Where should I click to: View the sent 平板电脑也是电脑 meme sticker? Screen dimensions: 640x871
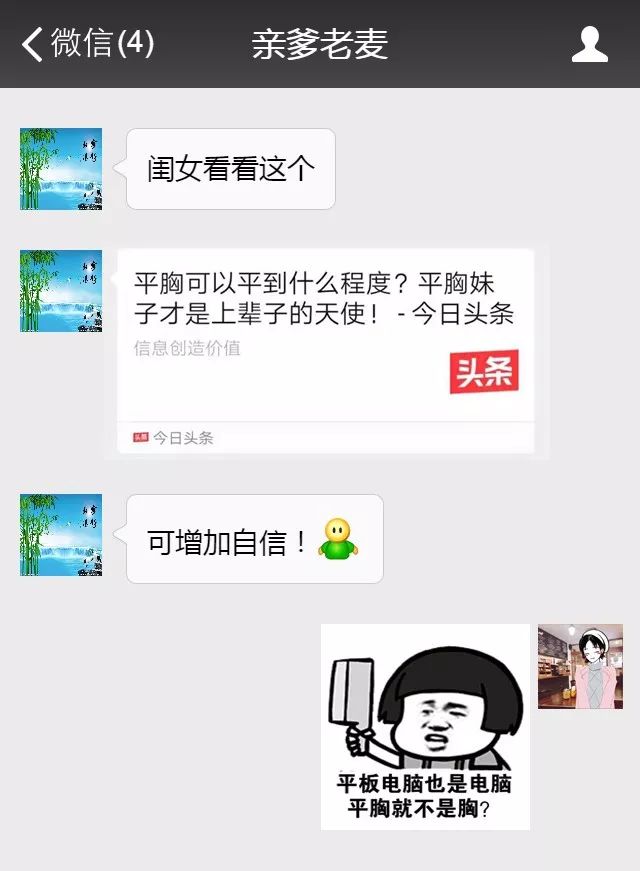(x=425, y=727)
